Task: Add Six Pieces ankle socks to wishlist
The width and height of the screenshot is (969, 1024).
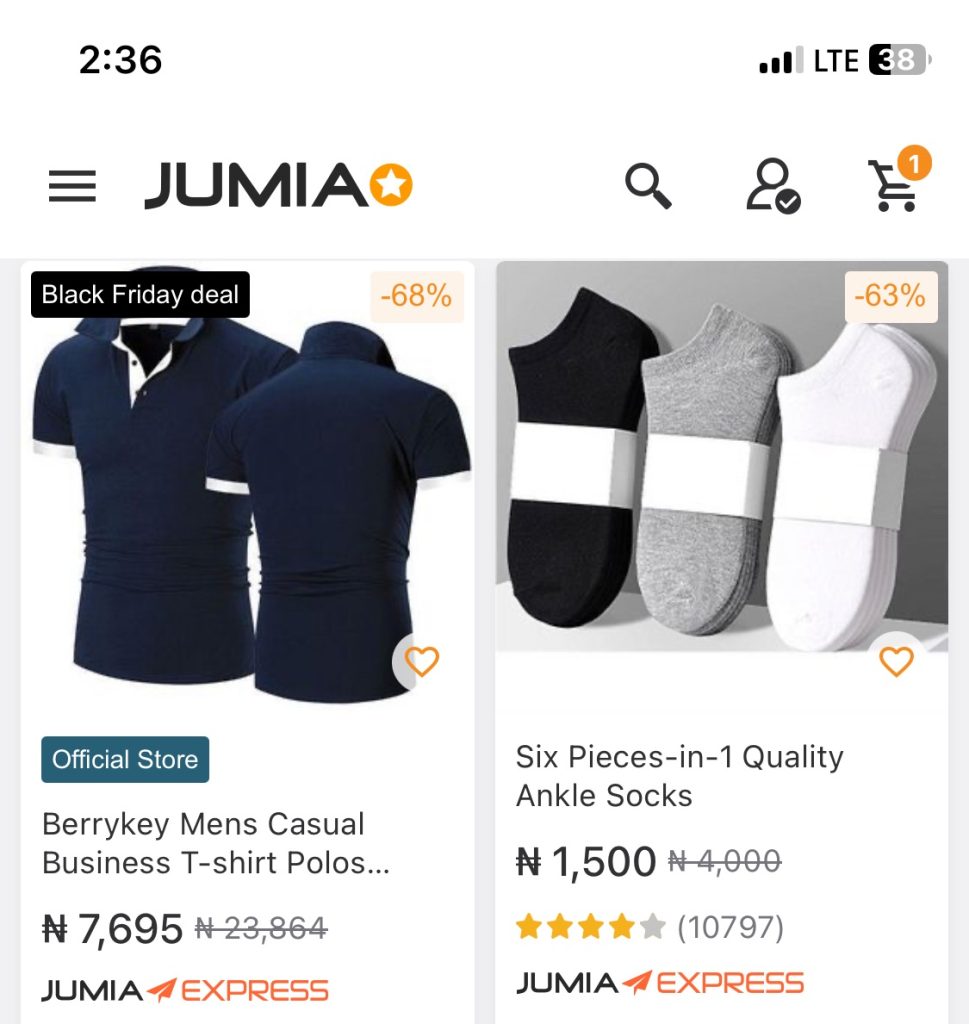Action: tap(895, 661)
